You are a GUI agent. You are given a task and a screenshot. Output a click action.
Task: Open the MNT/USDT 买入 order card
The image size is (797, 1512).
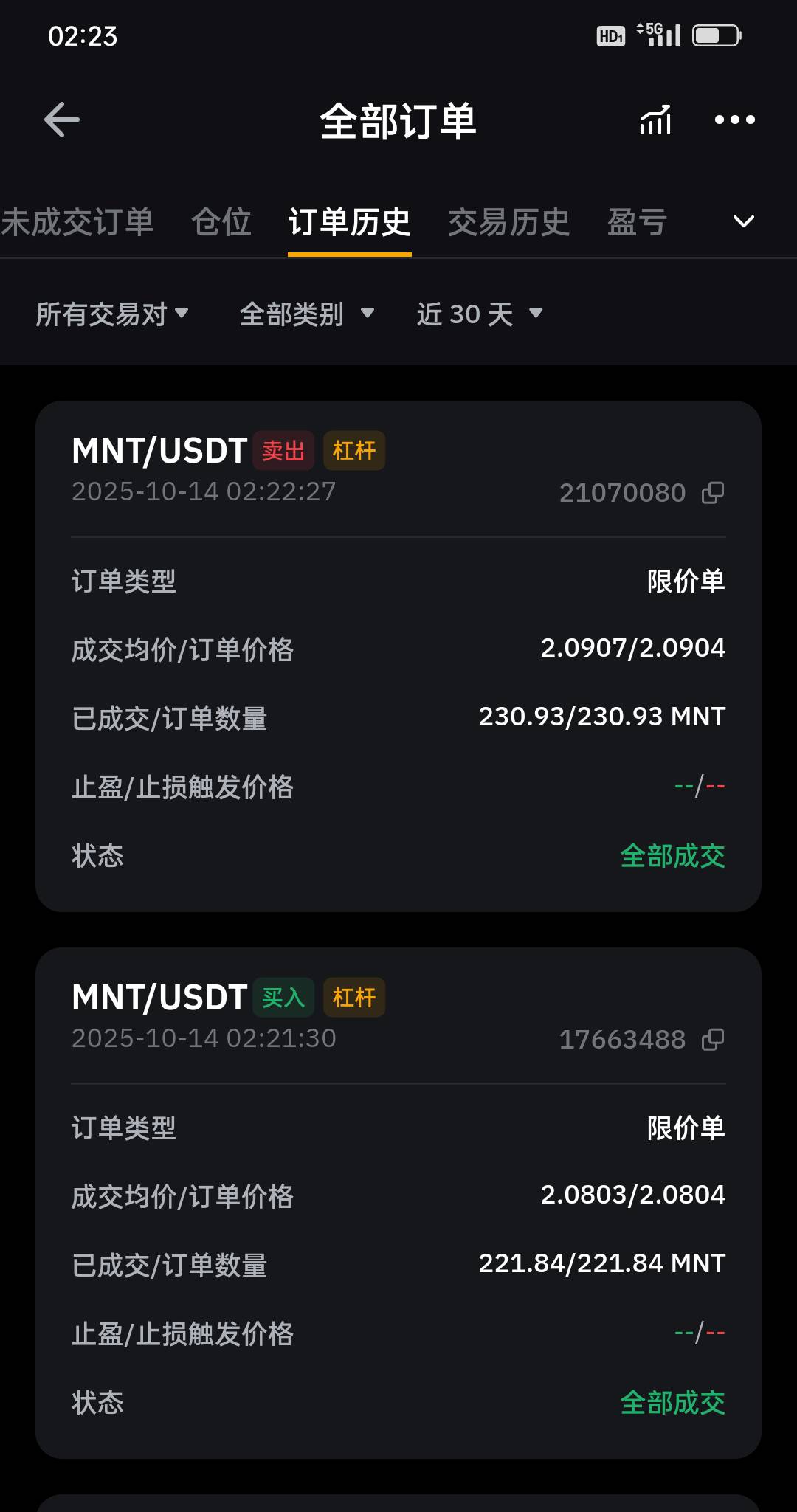coord(398,1203)
